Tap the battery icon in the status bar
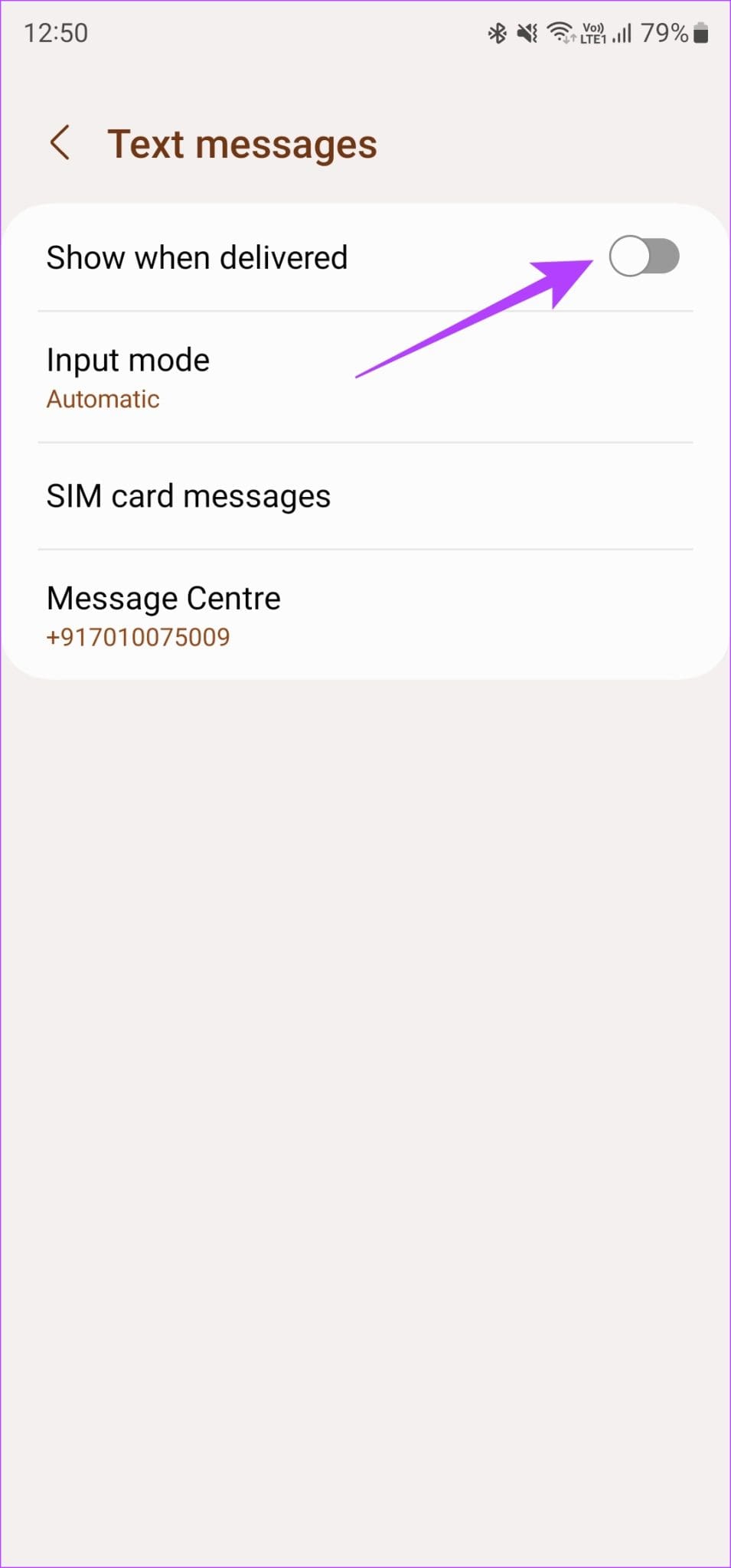 point(700,32)
